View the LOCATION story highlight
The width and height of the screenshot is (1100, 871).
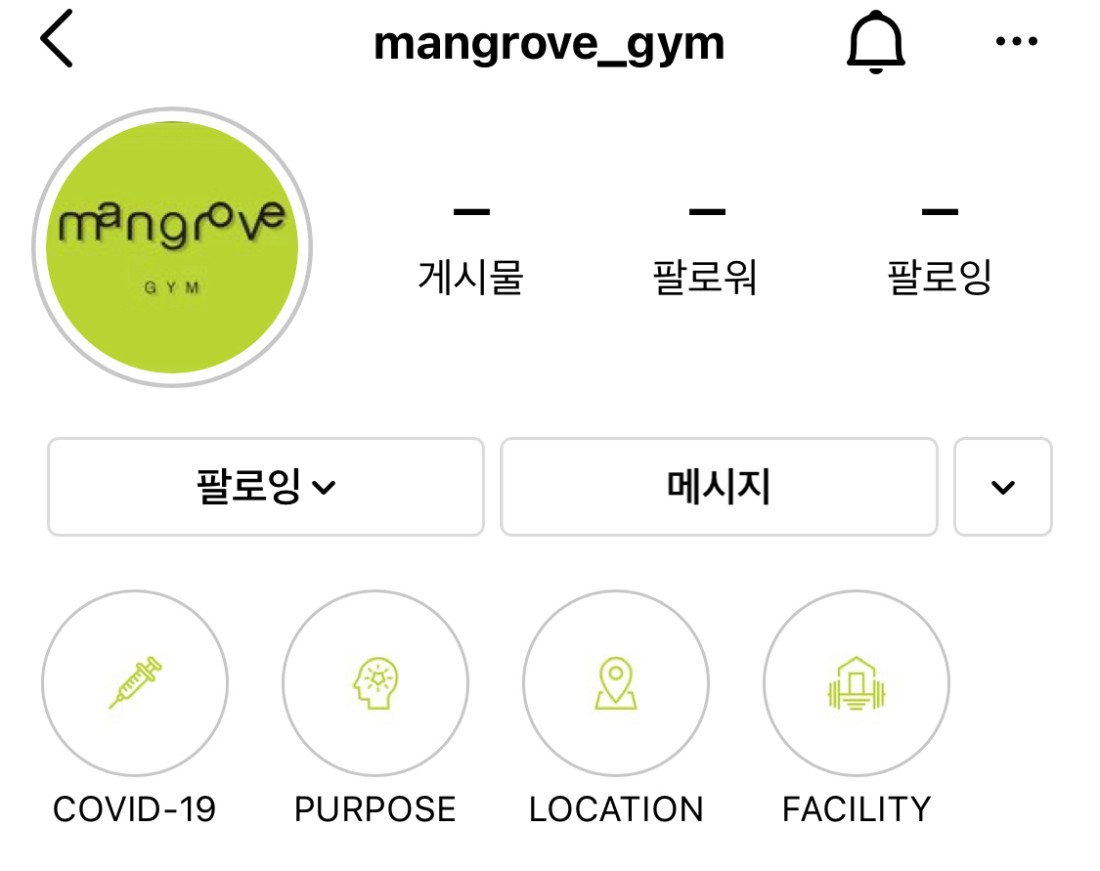tap(616, 684)
